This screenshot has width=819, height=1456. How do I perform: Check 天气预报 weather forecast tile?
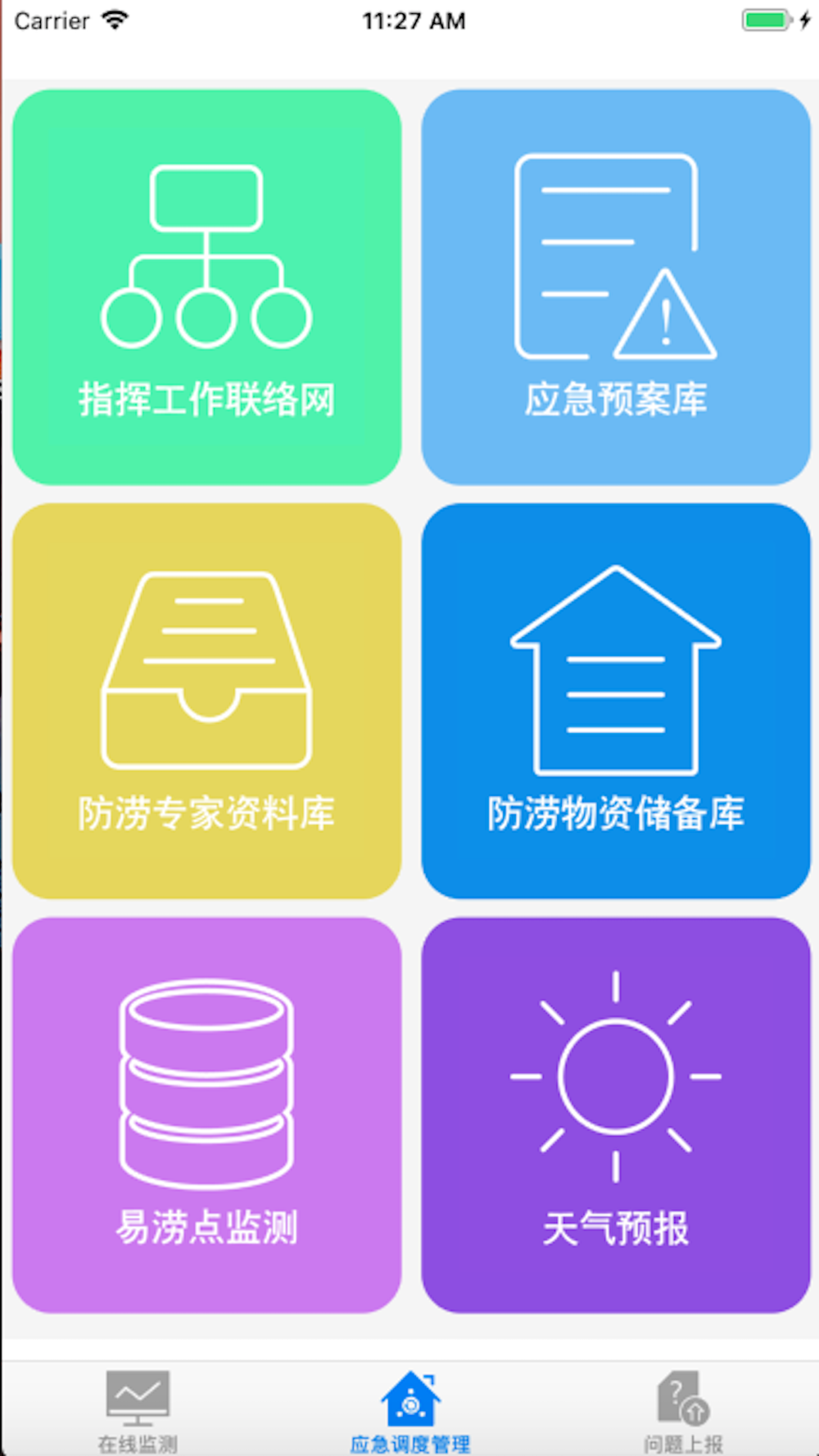(616, 1115)
